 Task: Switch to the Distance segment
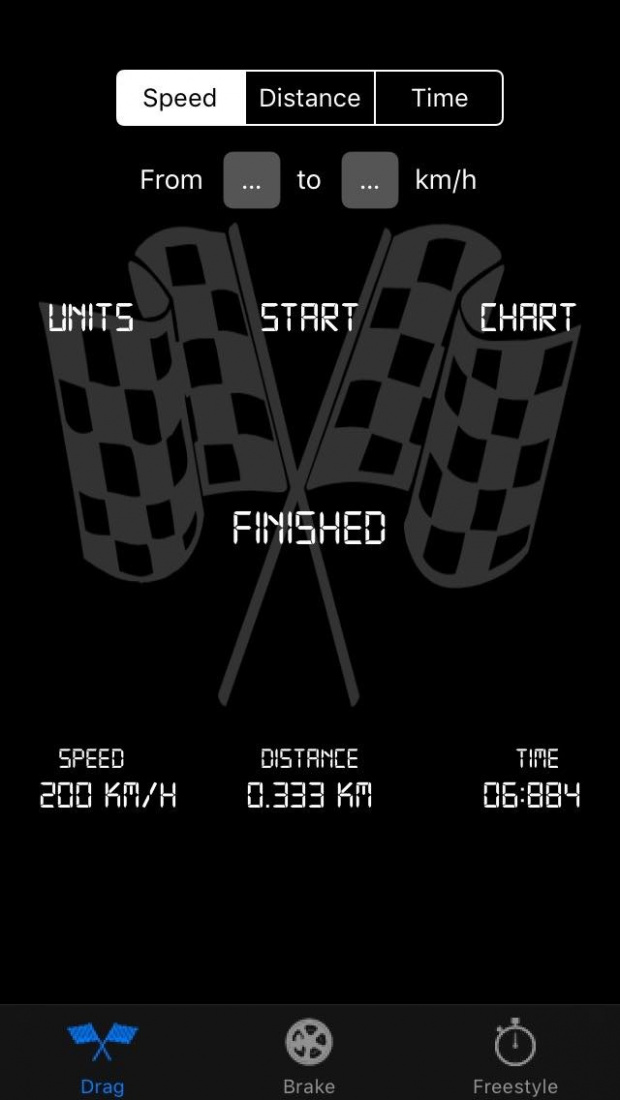310,98
